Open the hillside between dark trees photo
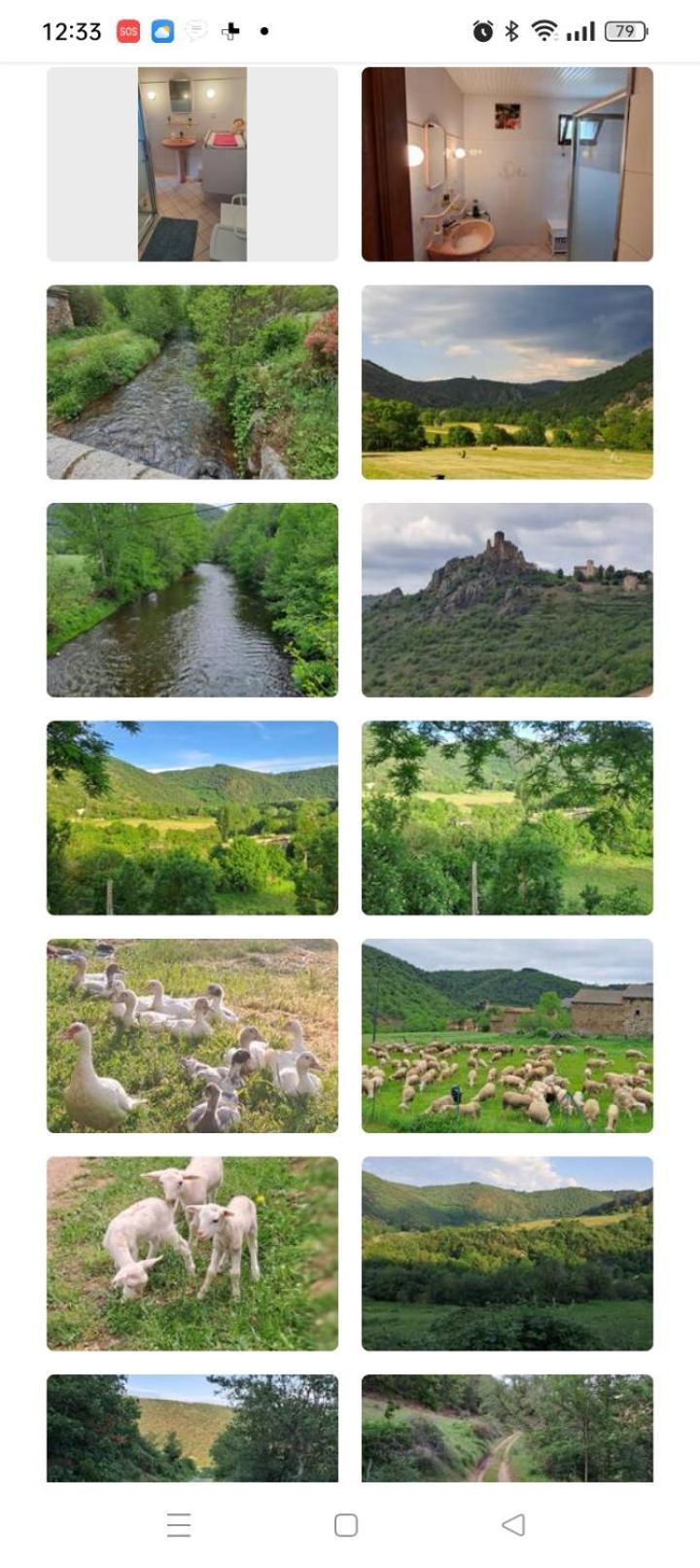This screenshot has height=1568, width=700. (x=192, y=1427)
